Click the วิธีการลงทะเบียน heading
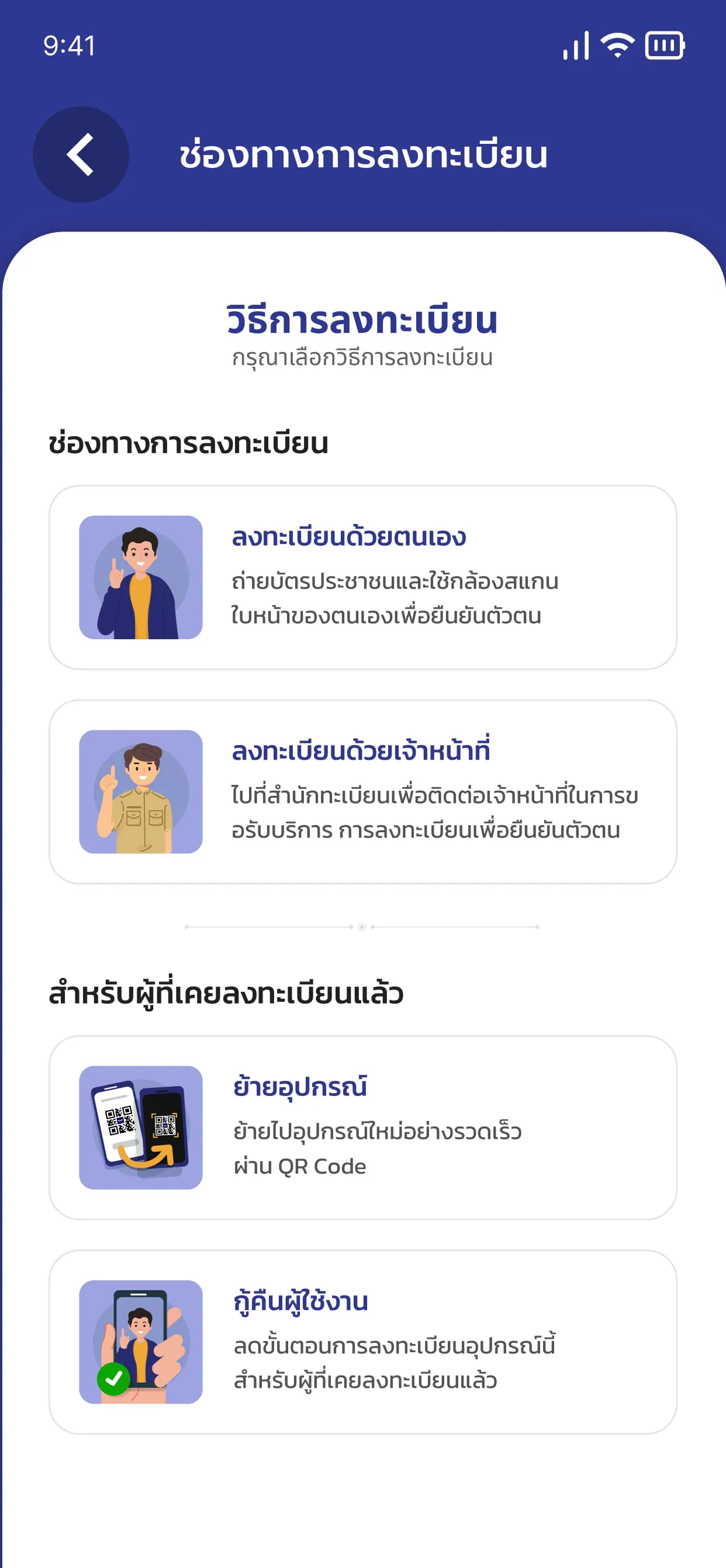The image size is (726, 1568). (x=362, y=323)
